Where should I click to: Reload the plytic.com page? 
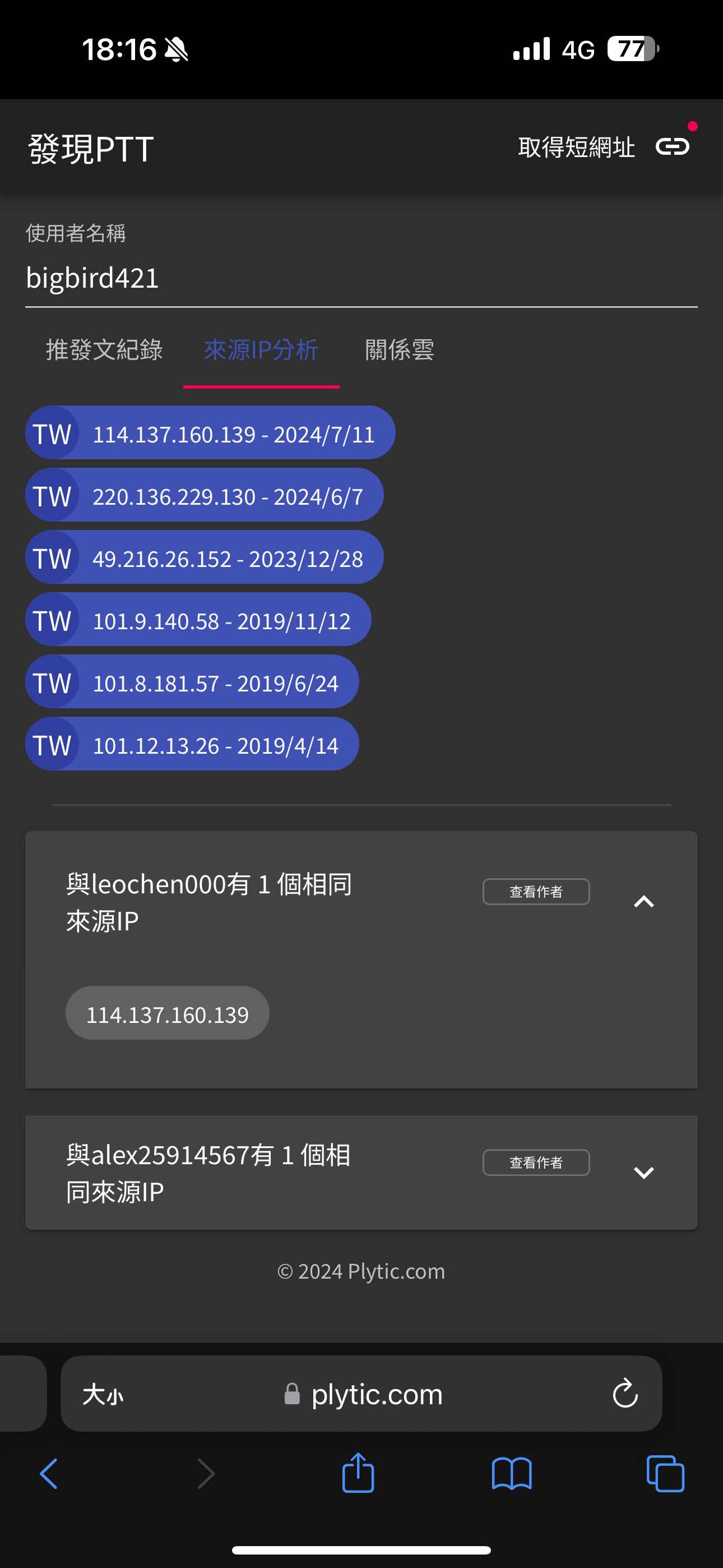(x=625, y=1393)
